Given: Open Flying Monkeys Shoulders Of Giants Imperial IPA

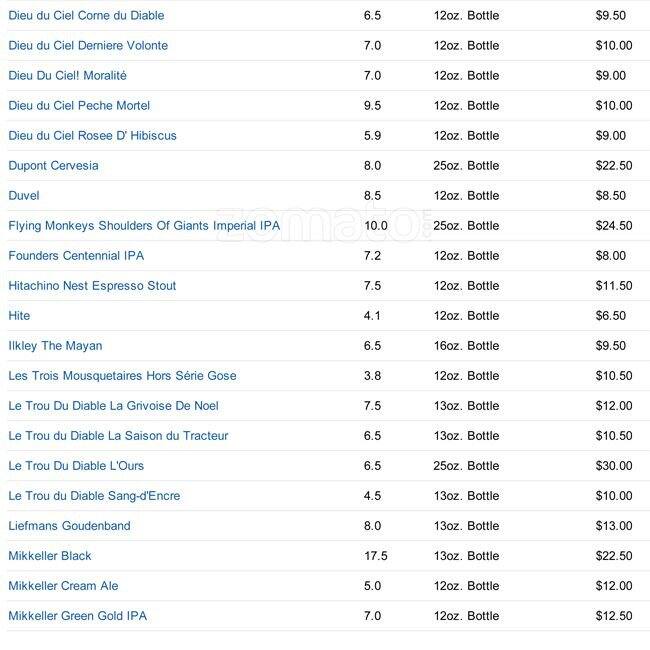Looking at the screenshot, I should (x=144, y=226).
